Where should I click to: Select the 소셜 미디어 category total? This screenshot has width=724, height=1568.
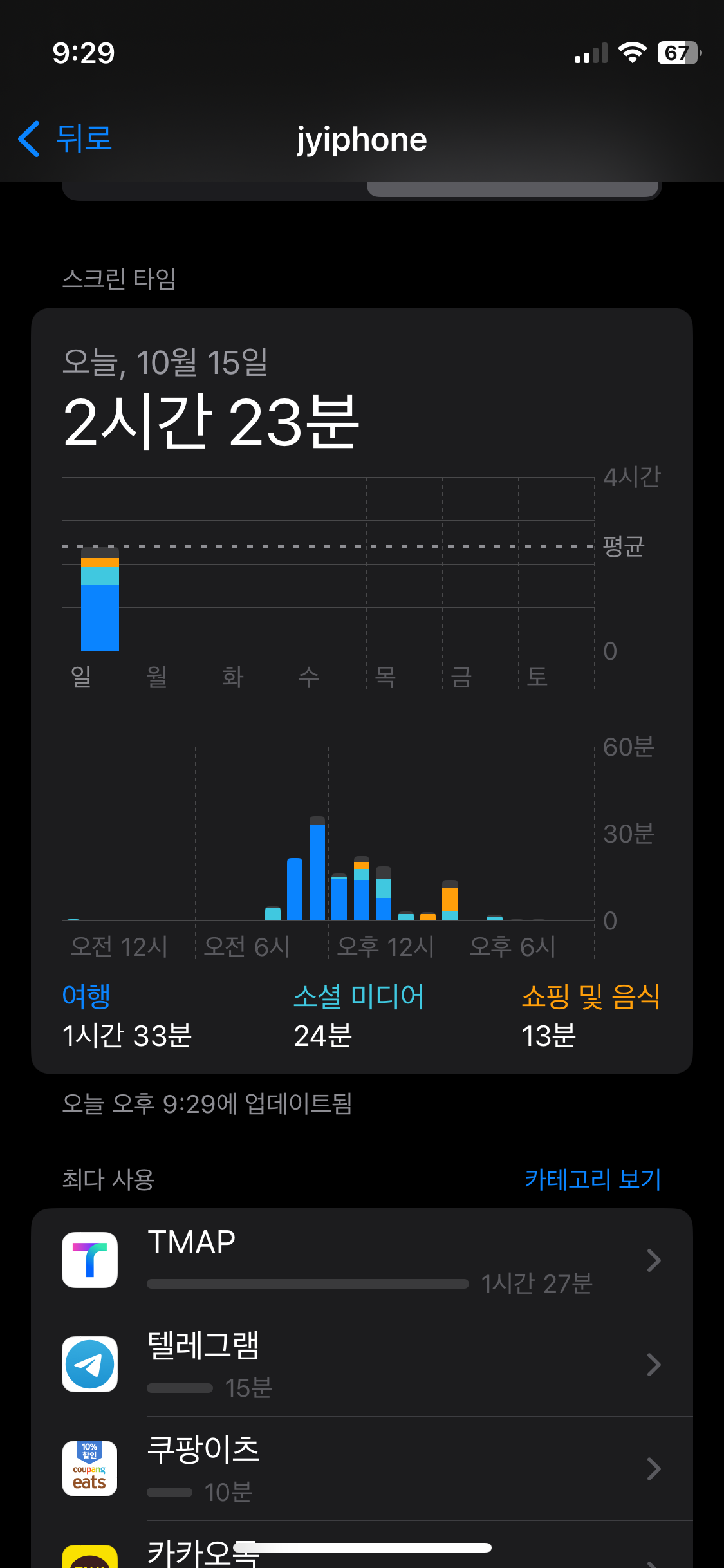(x=358, y=1016)
